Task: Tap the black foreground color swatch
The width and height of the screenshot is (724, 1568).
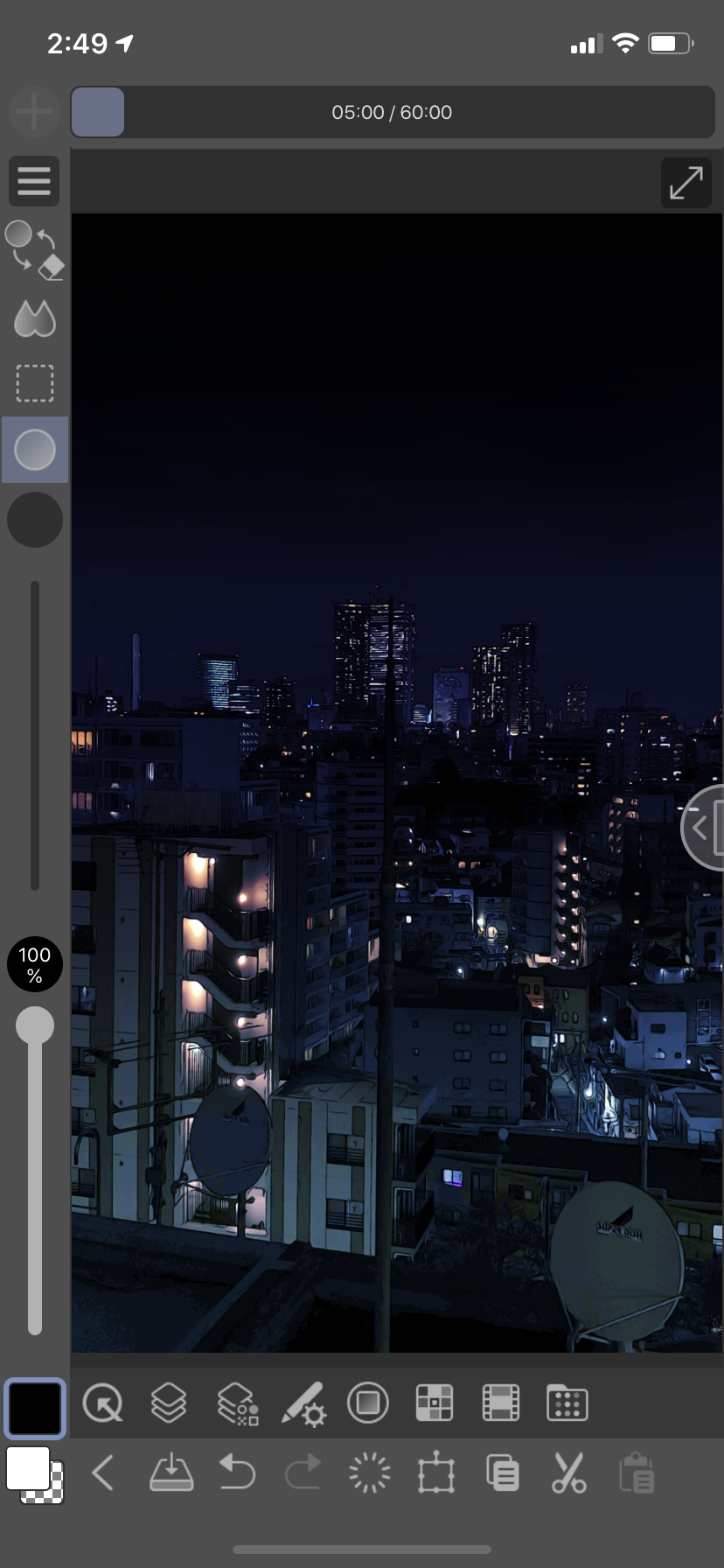Action: [x=35, y=1409]
